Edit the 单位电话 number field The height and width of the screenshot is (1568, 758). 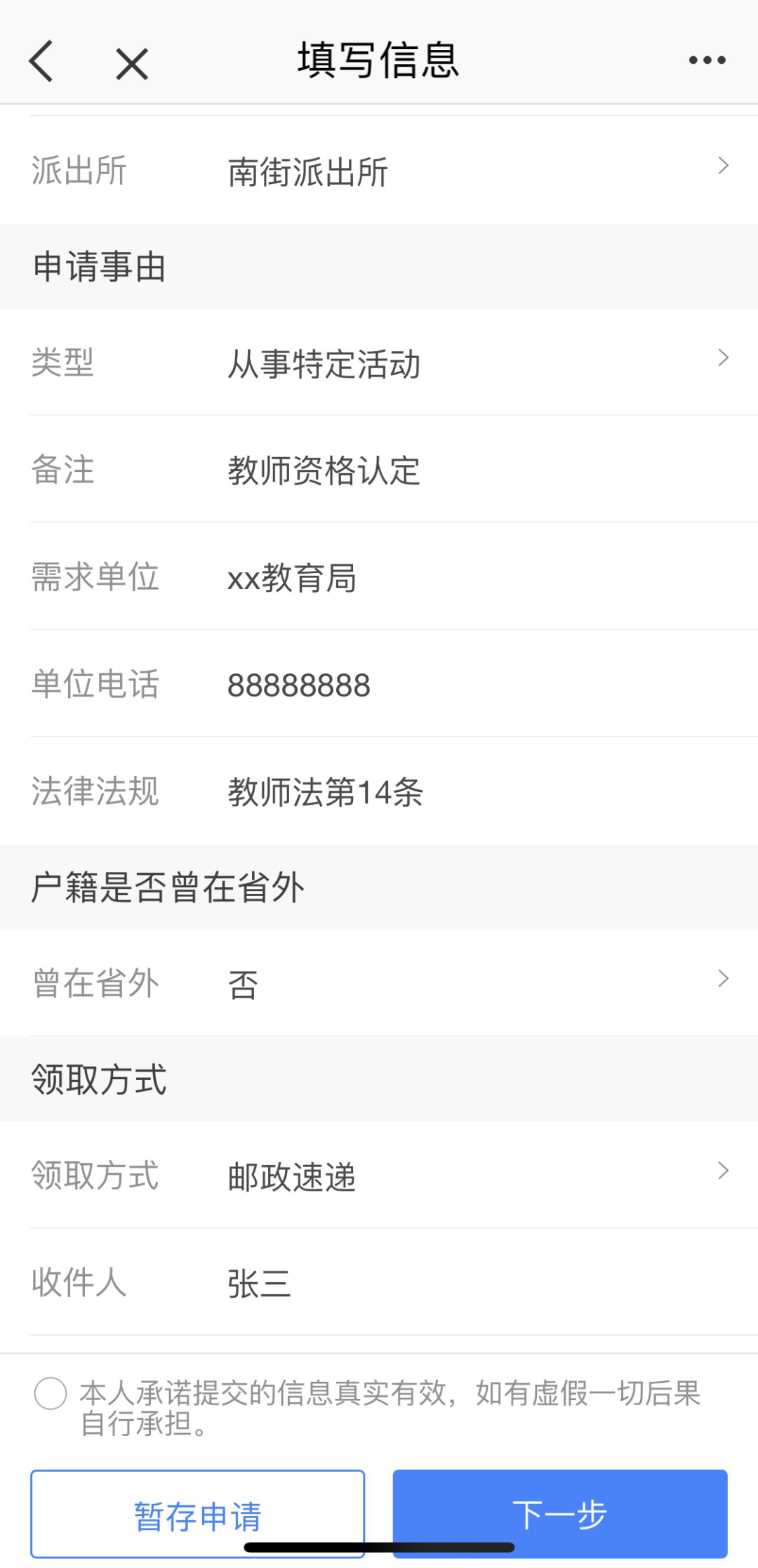pyautogui.click(x=477, y=685)
